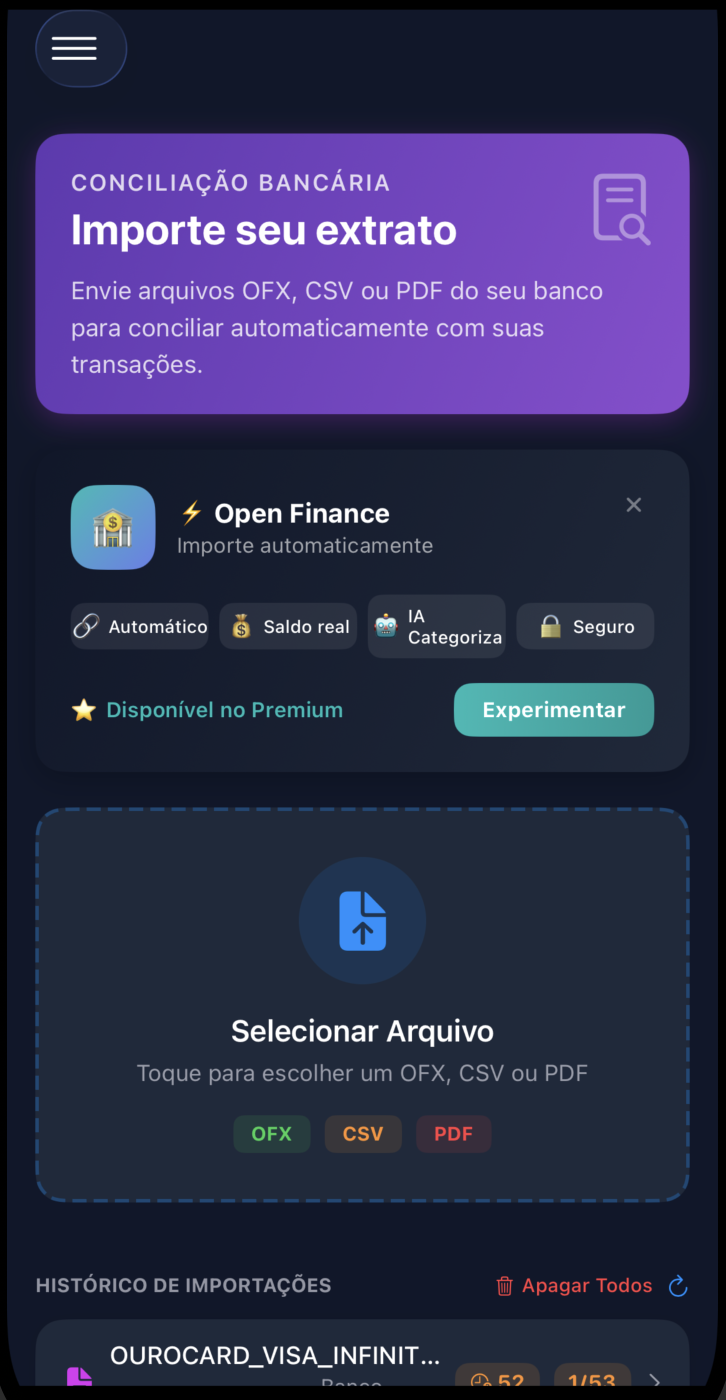Select the Open Finance bank icon
726x1400 pixels.
(112, 527)
